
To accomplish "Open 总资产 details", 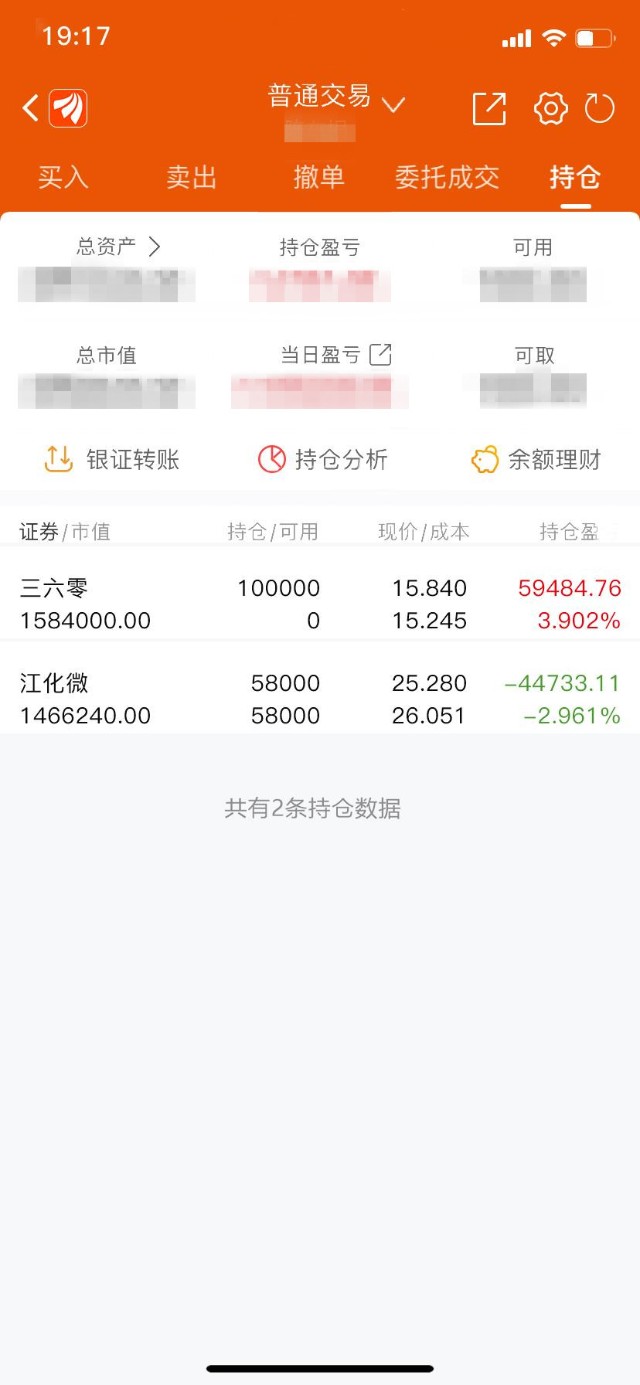I will tap(118, 247).
